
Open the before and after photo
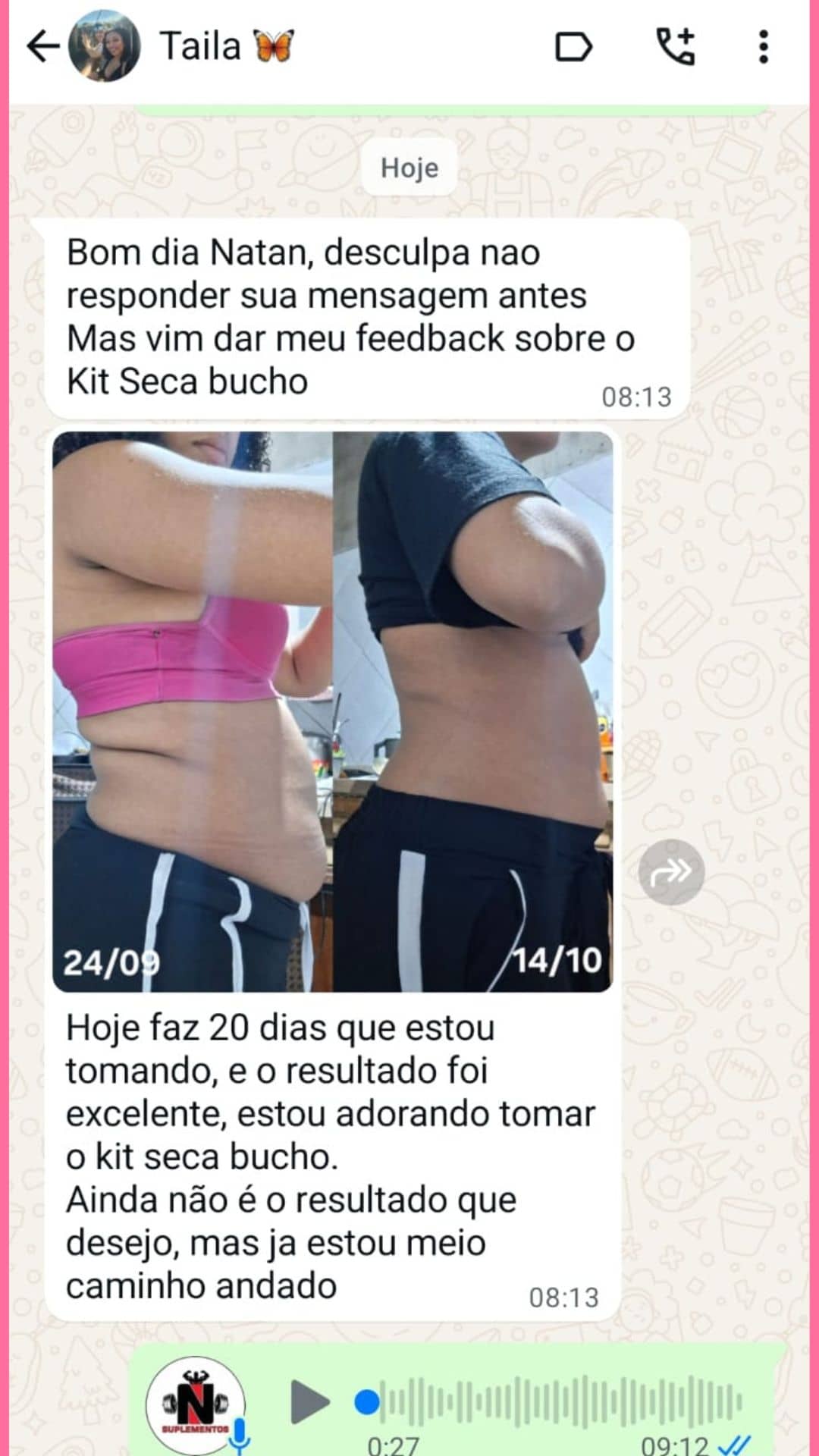tap(332, 711)
